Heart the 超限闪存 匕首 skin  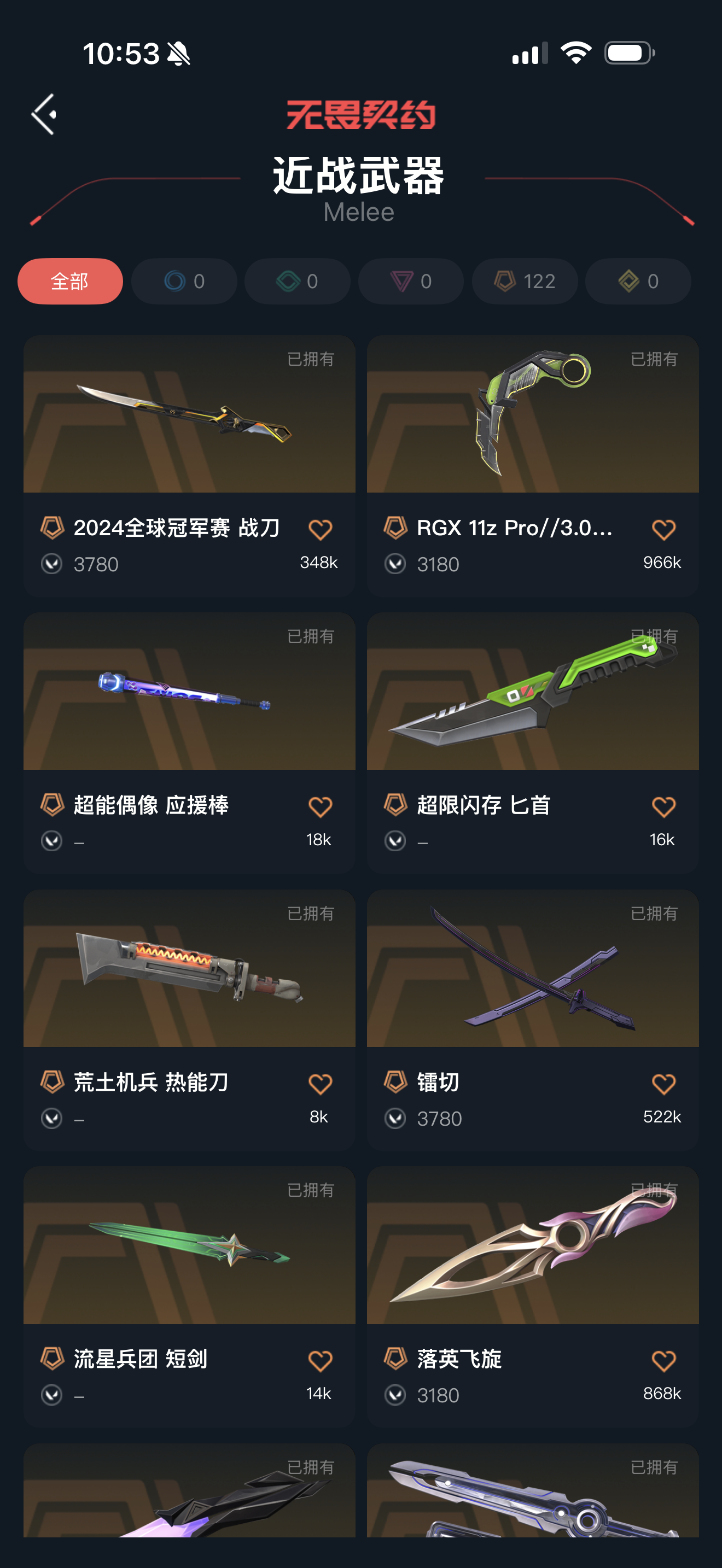pos(663,807)
